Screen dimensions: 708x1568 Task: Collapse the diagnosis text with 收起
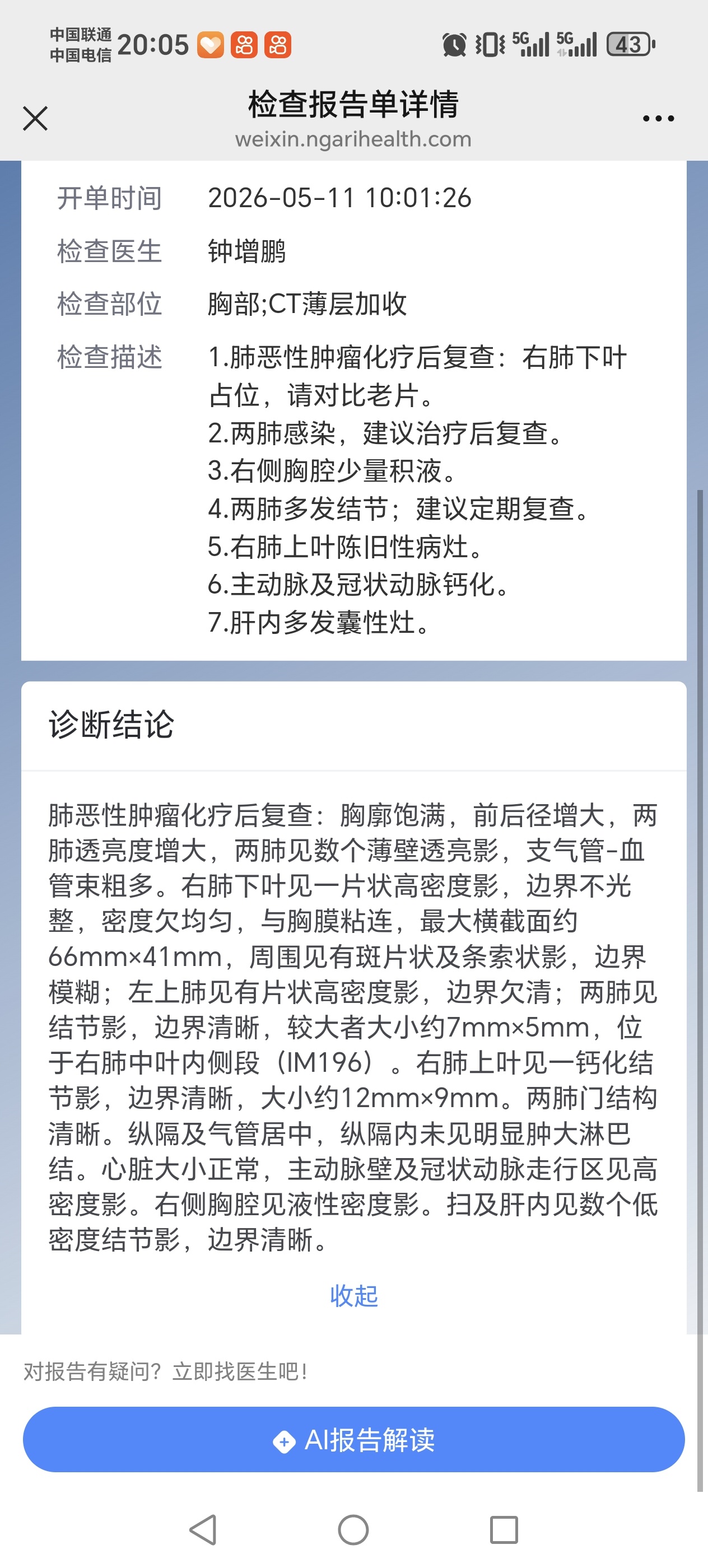353,1296
